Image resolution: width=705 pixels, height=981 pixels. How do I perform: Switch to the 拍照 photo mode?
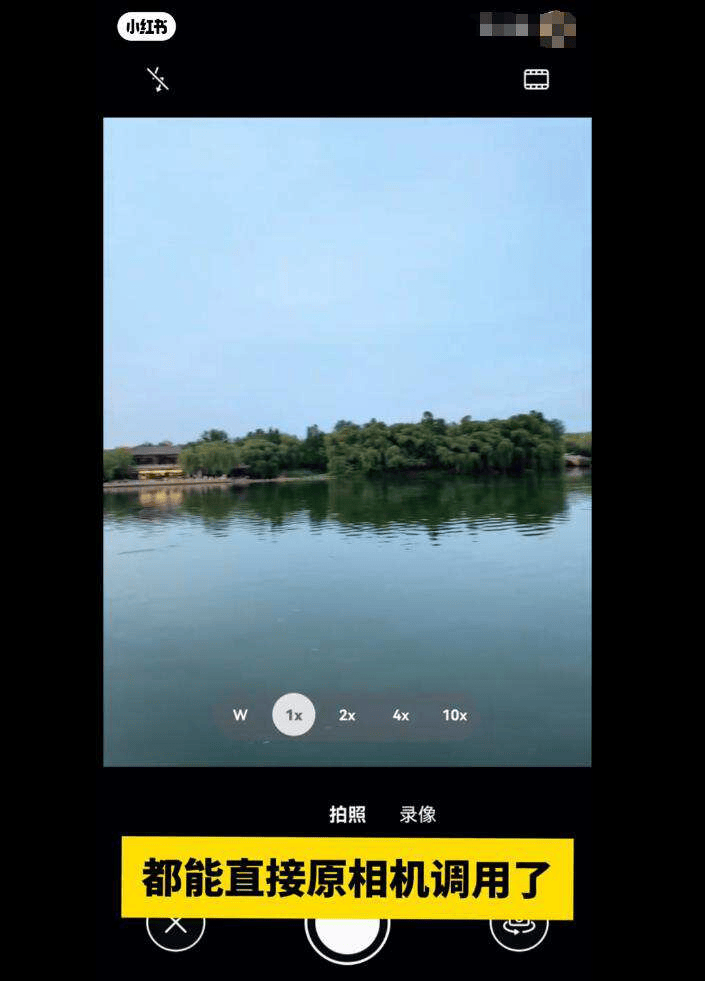(x=347, y=814)
